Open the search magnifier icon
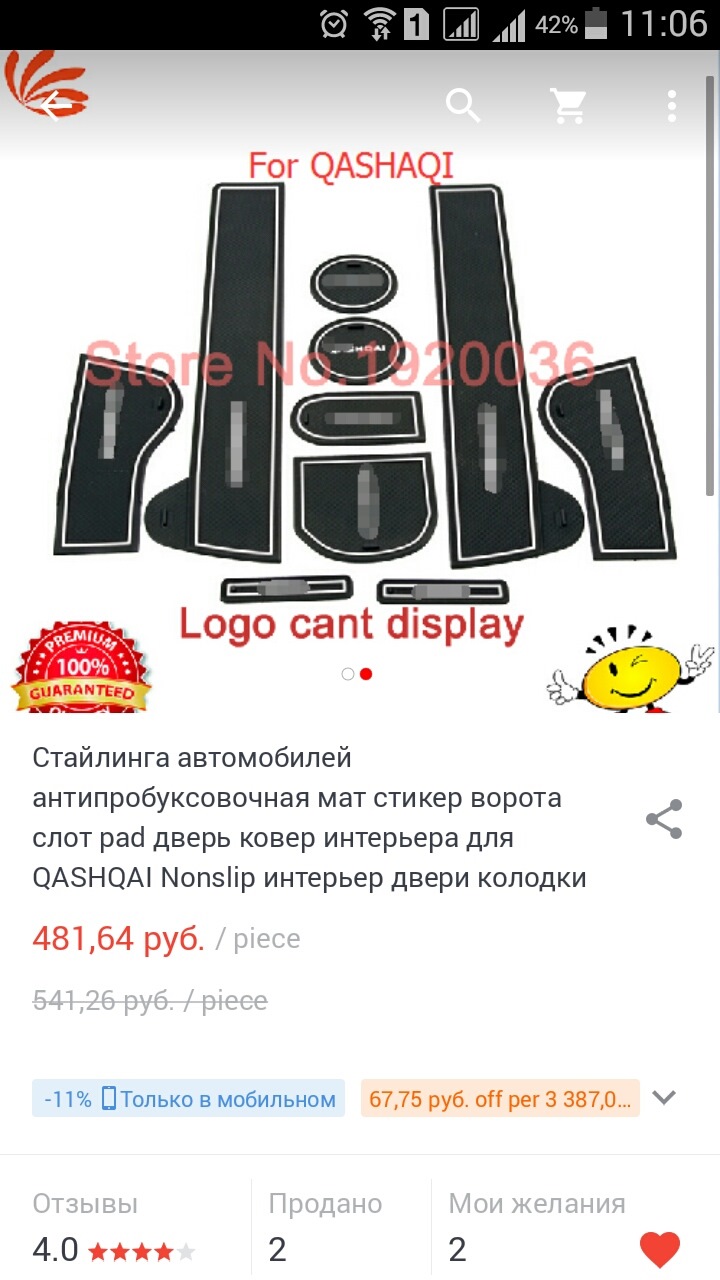 click(463, 104)
